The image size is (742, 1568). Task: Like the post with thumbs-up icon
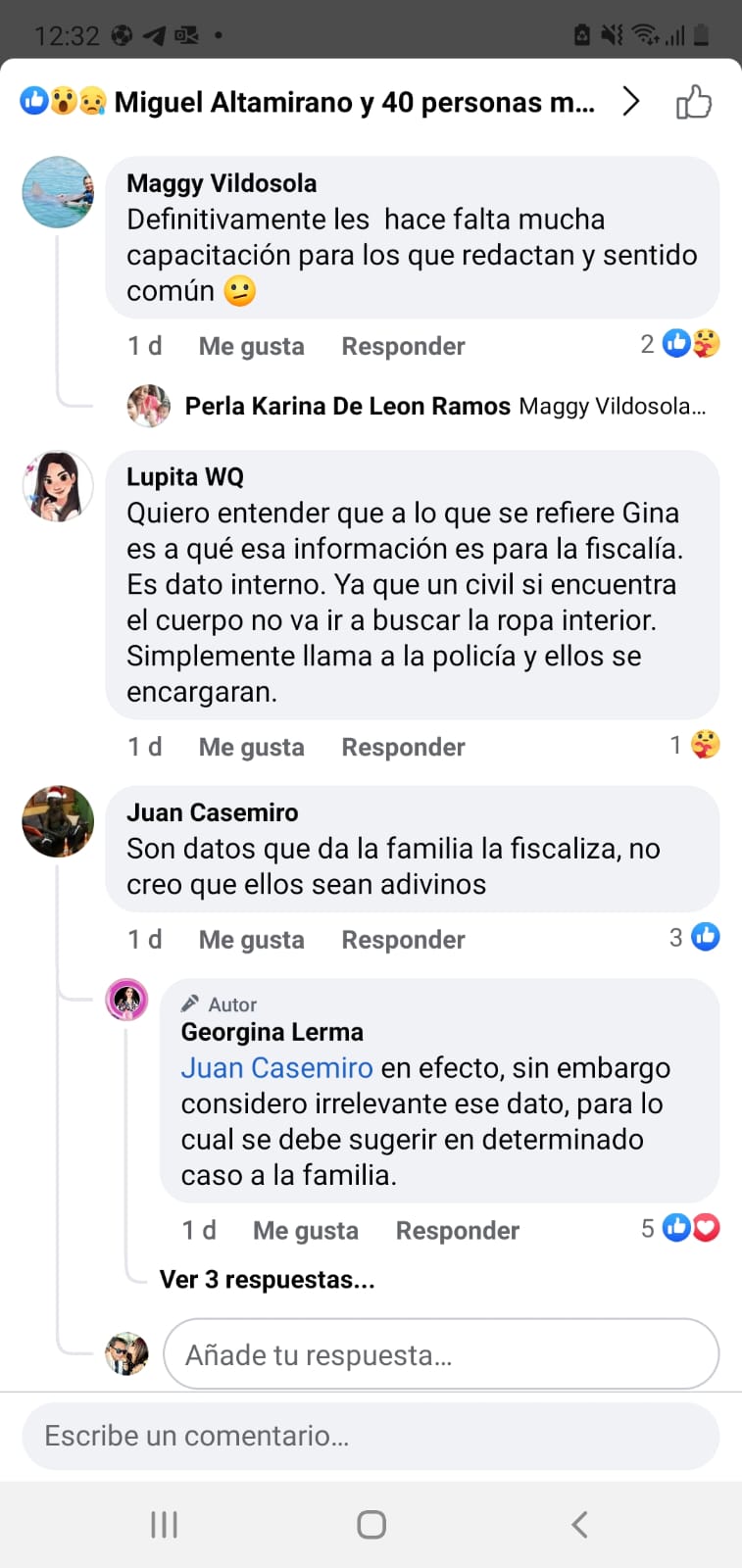point(693,102)
